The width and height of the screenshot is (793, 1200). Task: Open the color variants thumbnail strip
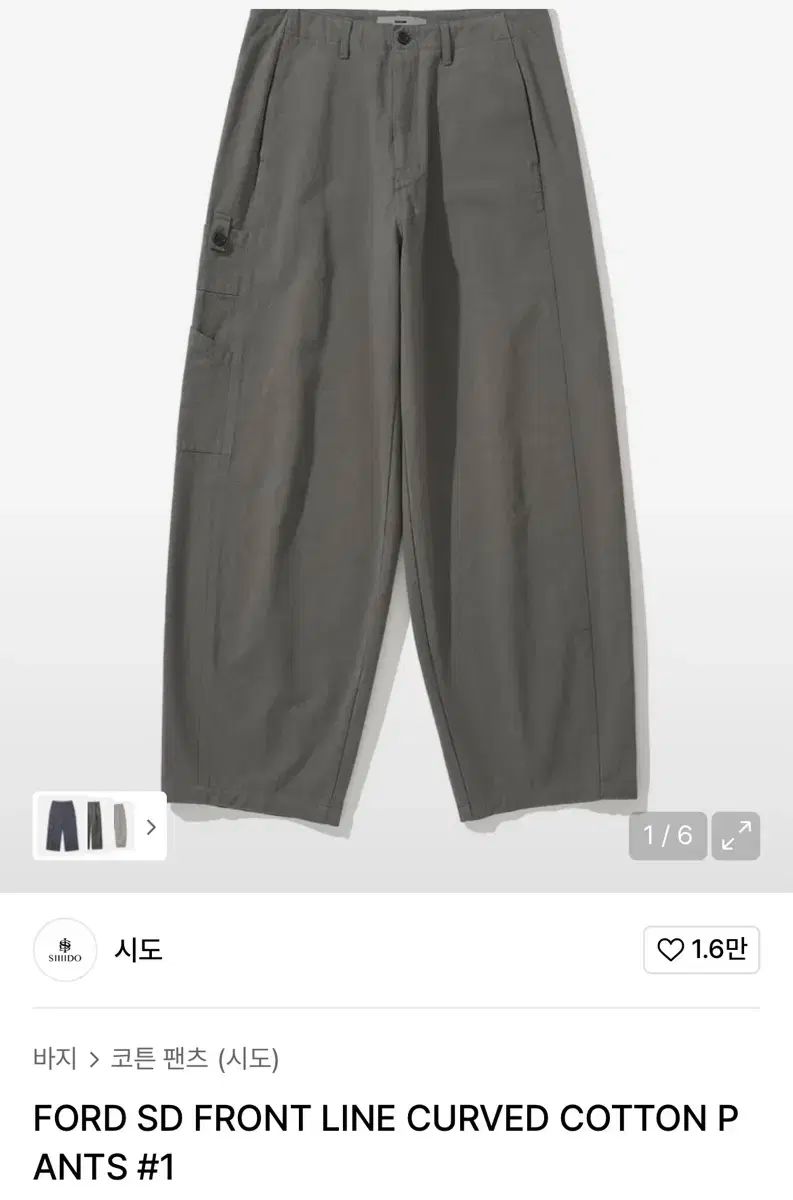coord(99,827)
